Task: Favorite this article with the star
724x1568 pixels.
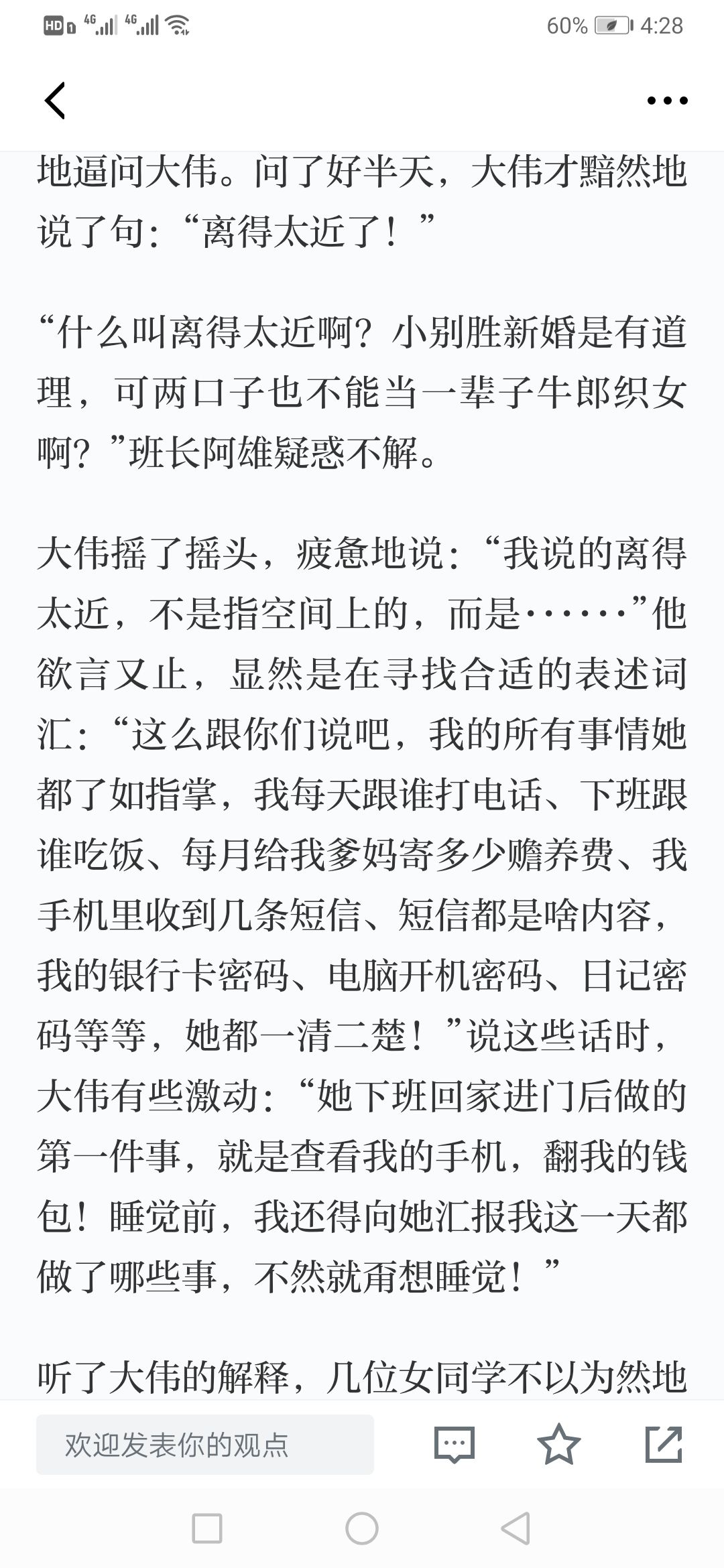Action: (558, 1444)
